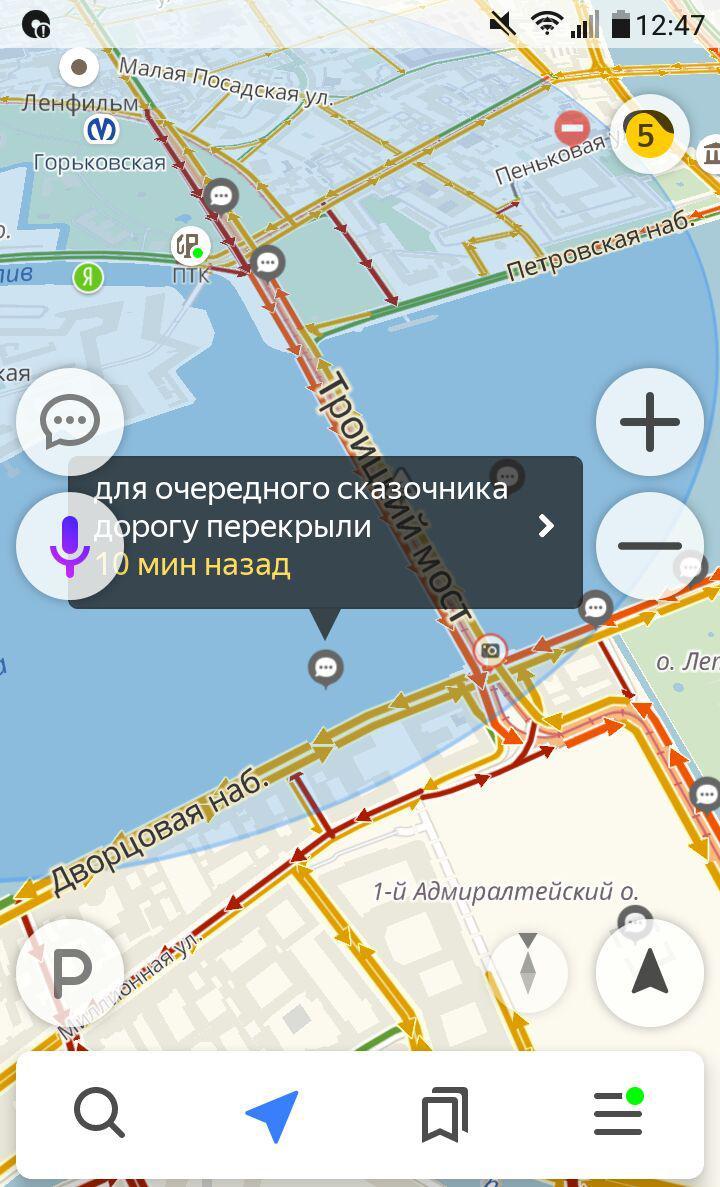Open comment bubble near Дворцовая наб.
720x1187 pixels.
point(326,667)
